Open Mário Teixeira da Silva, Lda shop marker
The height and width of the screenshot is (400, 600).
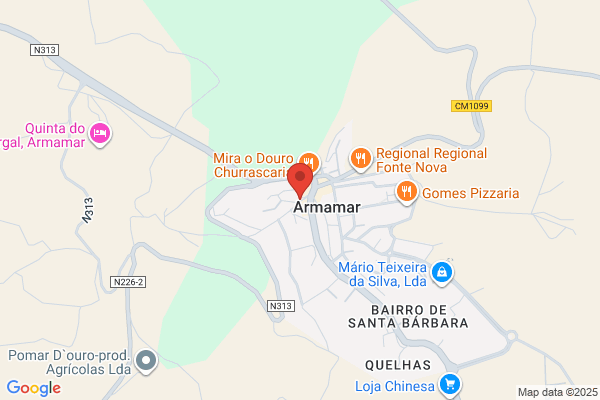tap(442, 273)
